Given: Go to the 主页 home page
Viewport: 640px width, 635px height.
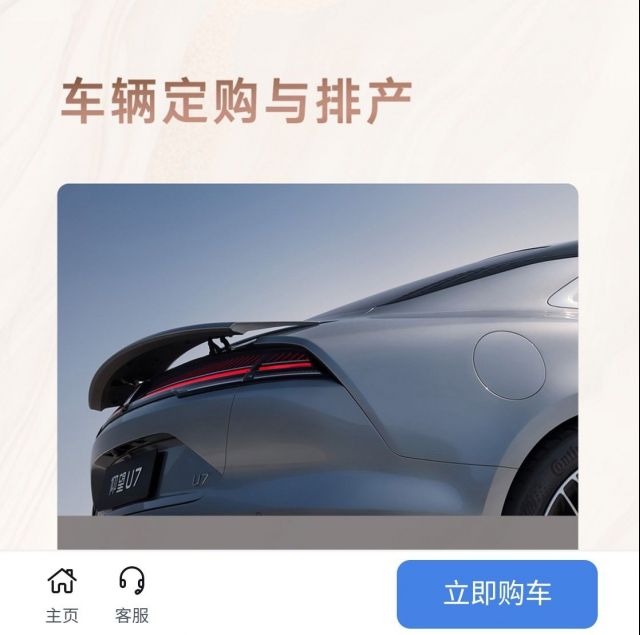Looking at the screenshot, I should coord(62,594).
